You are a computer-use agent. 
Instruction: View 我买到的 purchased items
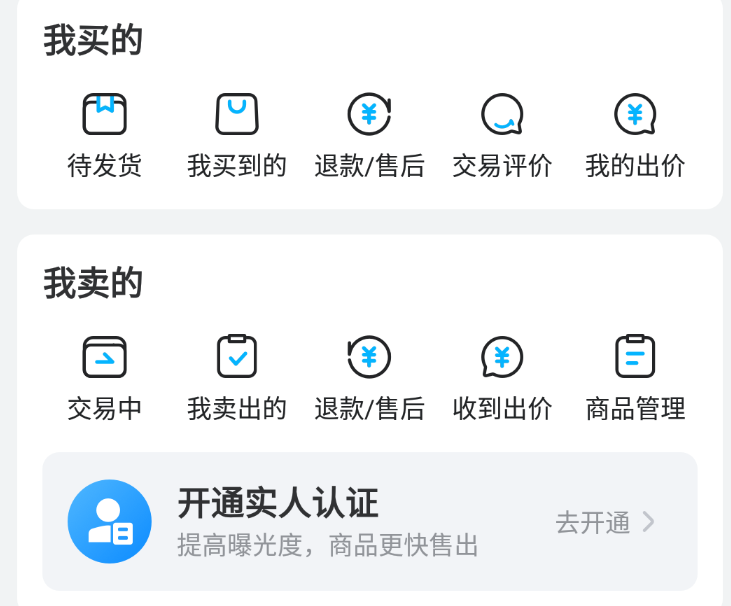(237, 135)
